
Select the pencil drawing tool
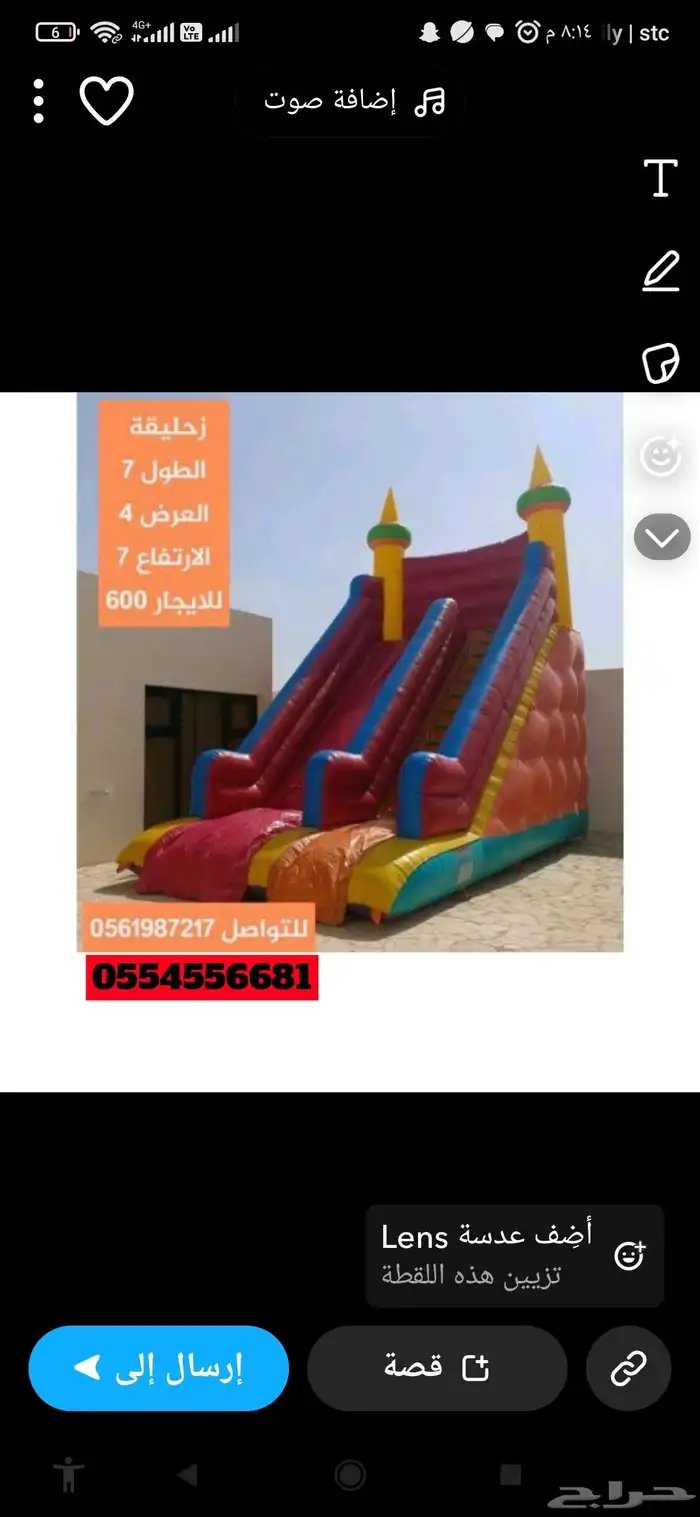click(x=660, y=271)
